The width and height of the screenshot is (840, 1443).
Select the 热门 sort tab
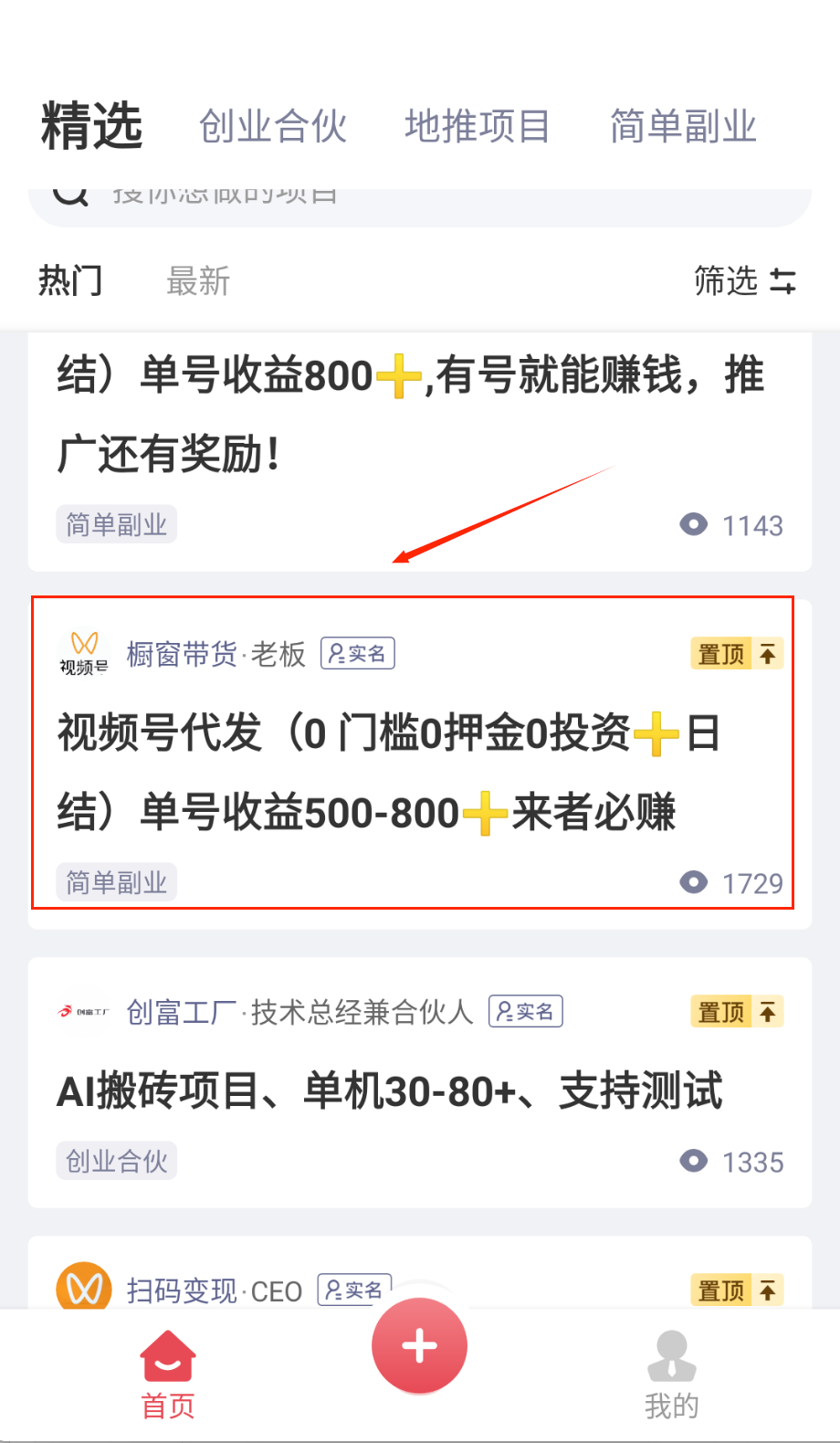point(70,281)
